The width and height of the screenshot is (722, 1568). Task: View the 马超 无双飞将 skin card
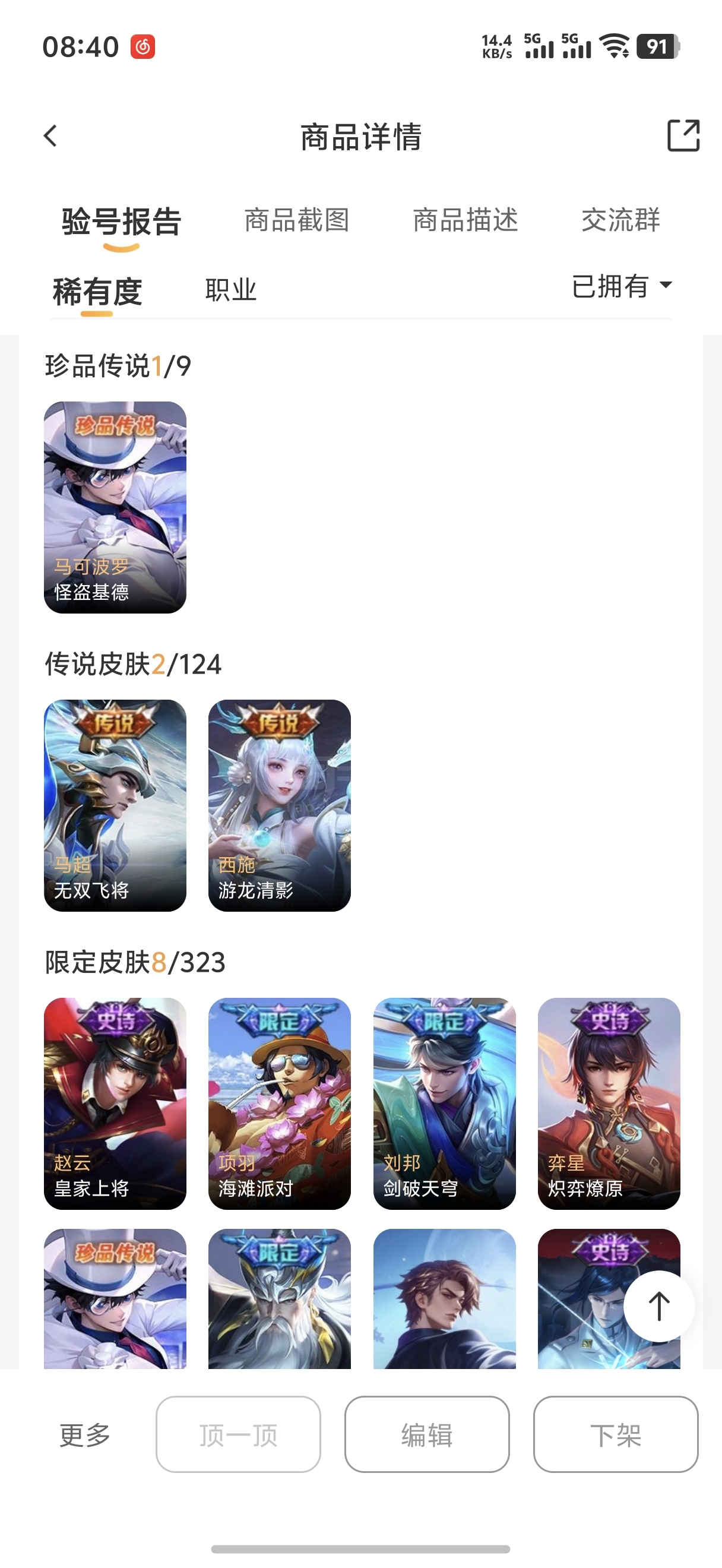115,805
